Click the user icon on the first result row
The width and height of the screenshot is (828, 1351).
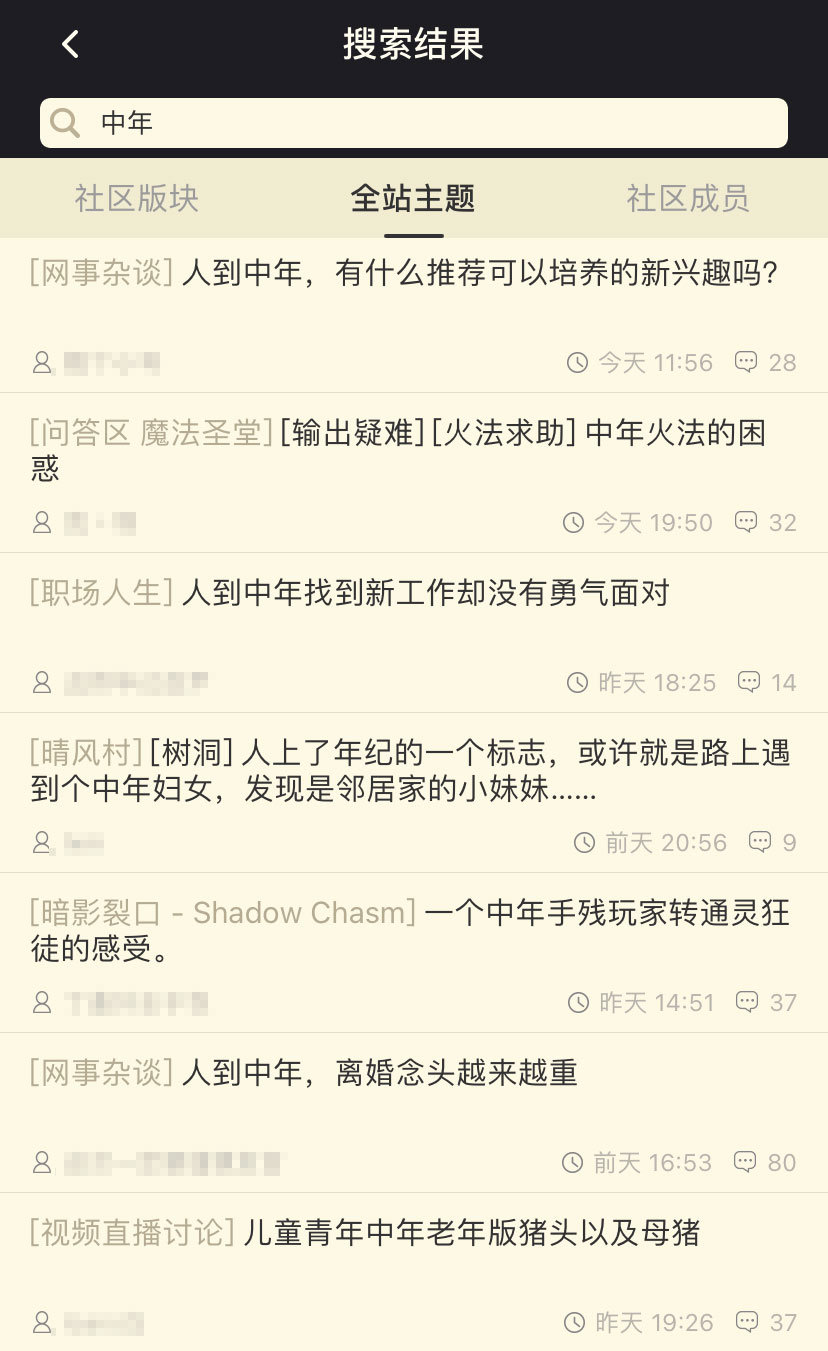(x=41, y=363)
